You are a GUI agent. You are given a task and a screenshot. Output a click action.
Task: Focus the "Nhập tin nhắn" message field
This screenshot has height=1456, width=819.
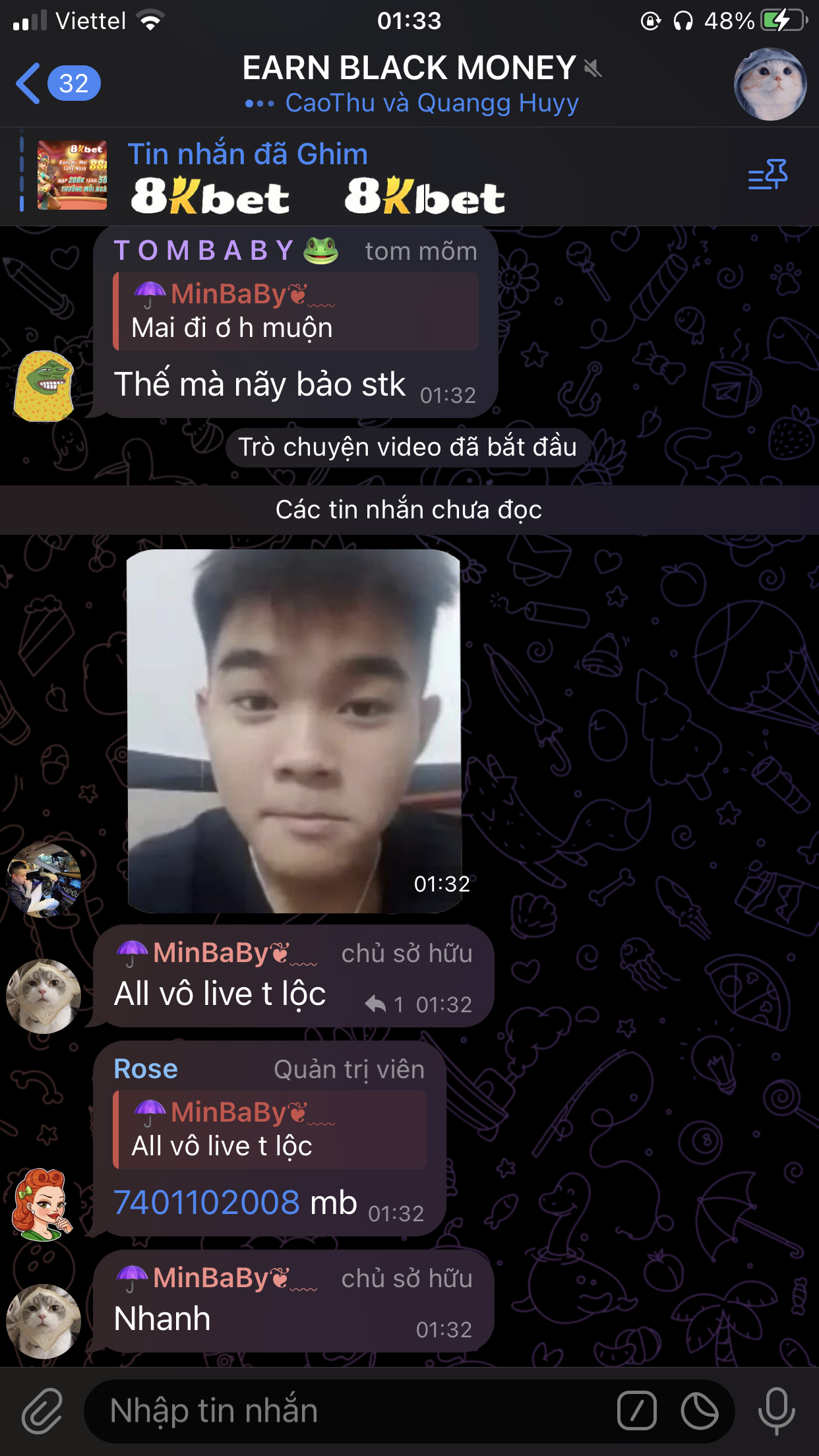(356, 1411)
